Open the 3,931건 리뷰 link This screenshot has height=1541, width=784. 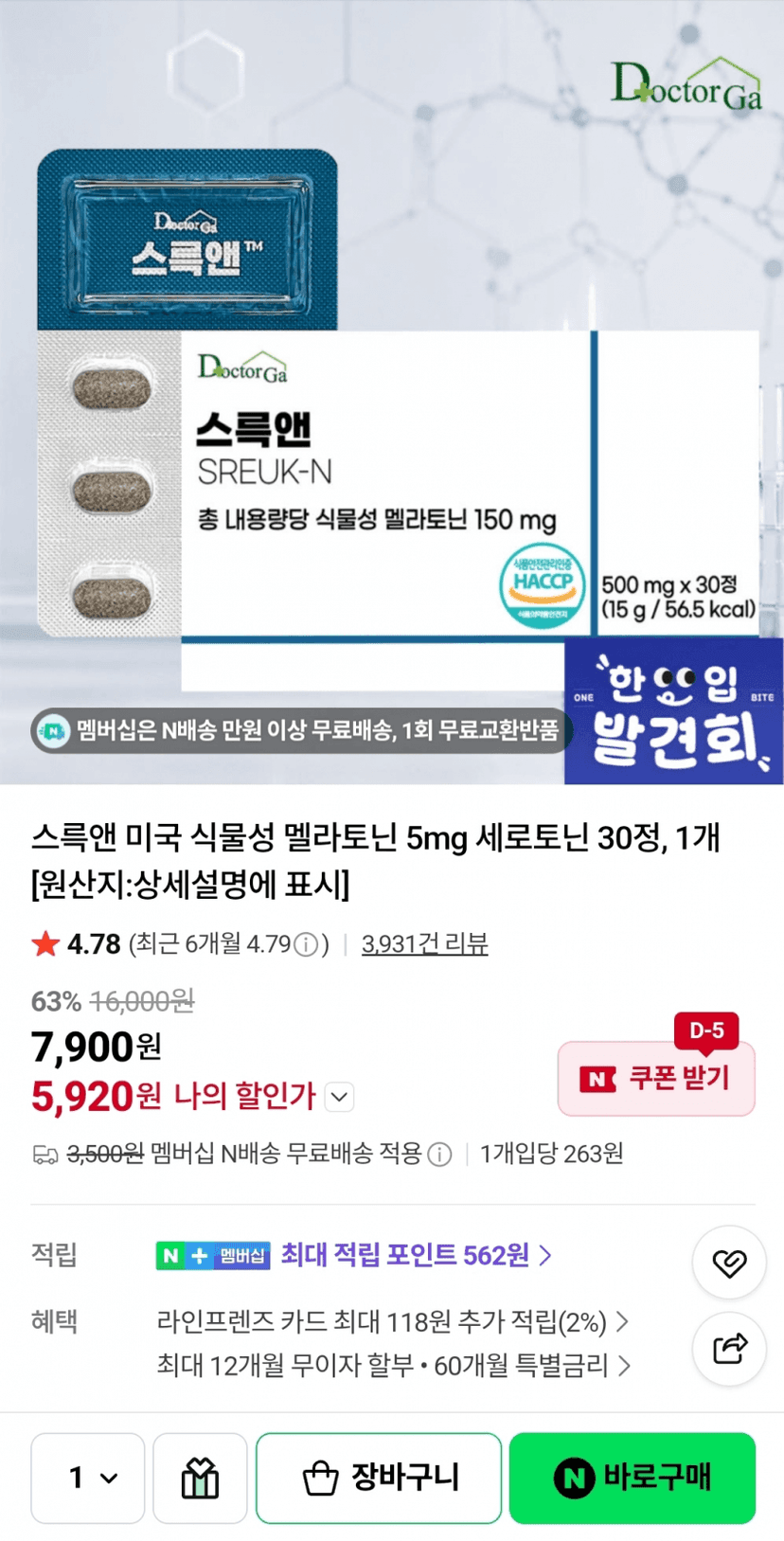tap(424, 944)
